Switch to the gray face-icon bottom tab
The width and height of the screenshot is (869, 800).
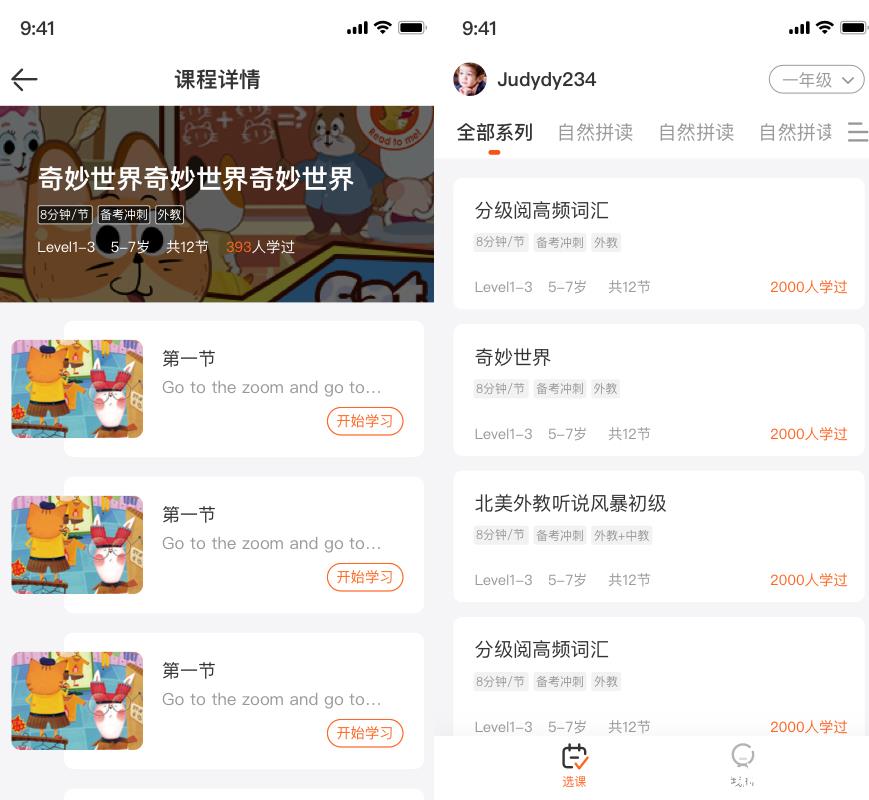tap(742, 766)
